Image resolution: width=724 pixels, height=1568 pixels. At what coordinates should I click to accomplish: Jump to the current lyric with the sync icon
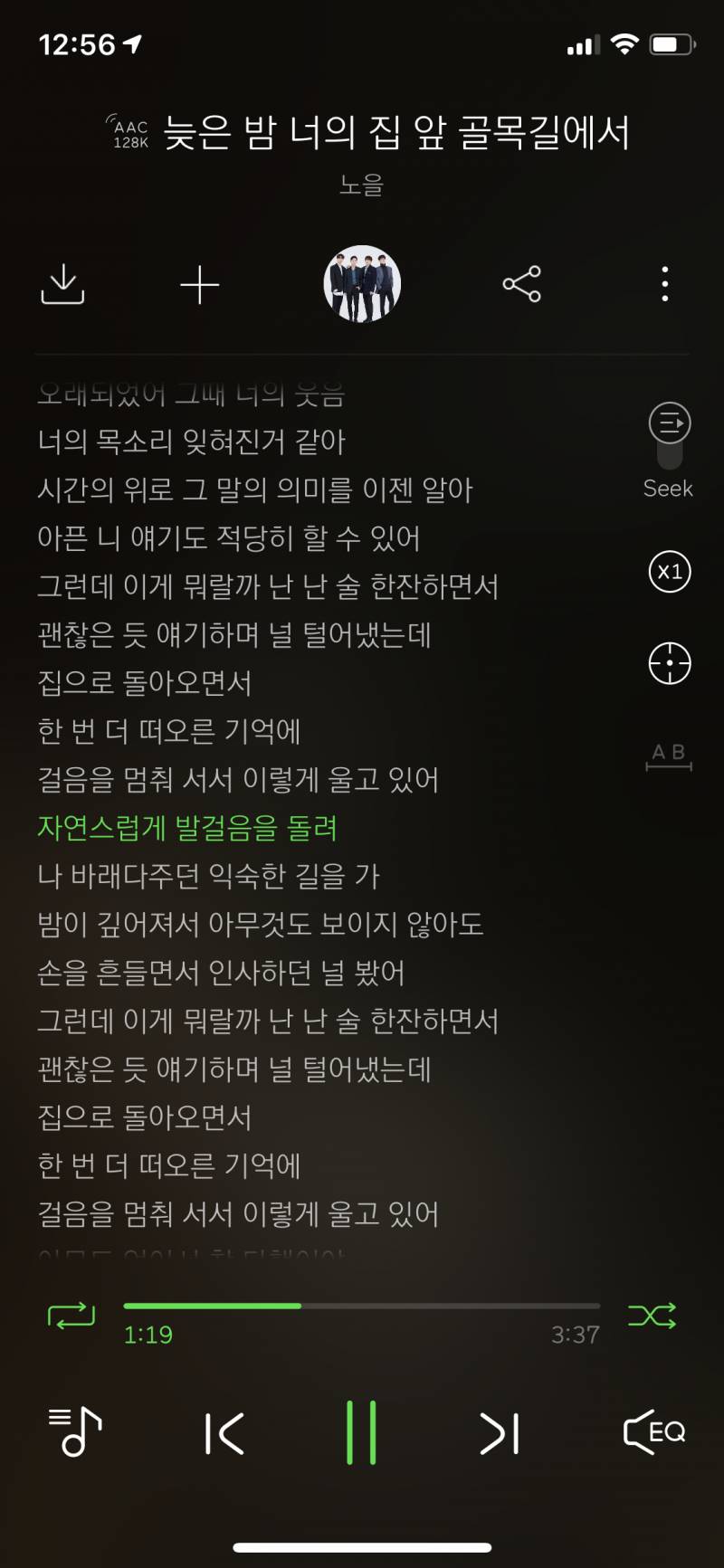[x=667, y=663]
